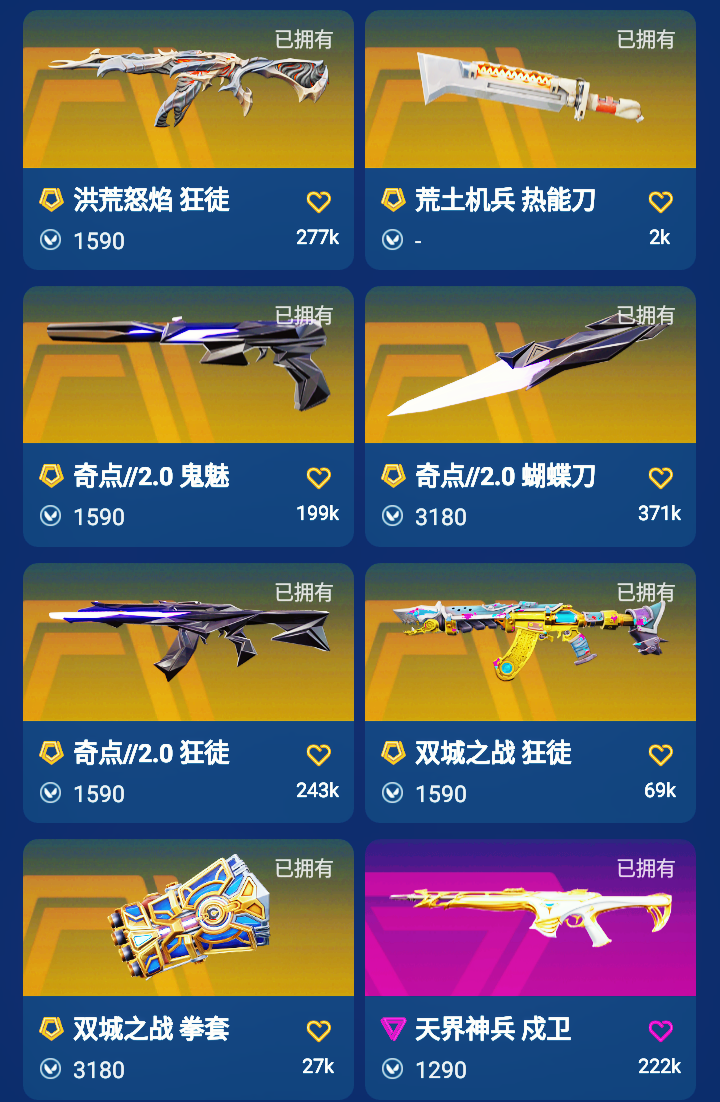Add 奇点//2.0 鬼魅 to favorites
Image resolution: width=720 pixels, height=1102 pixels.
318,478
